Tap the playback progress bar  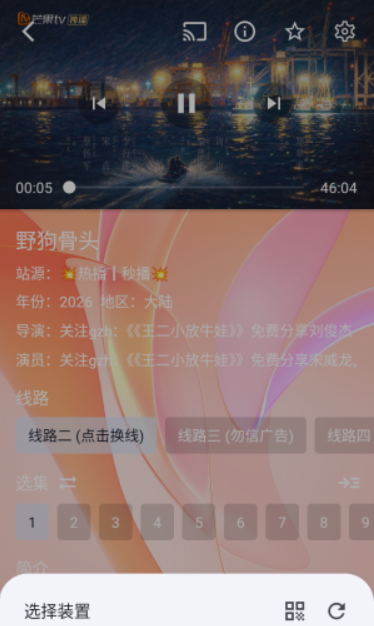coord(186,187)
